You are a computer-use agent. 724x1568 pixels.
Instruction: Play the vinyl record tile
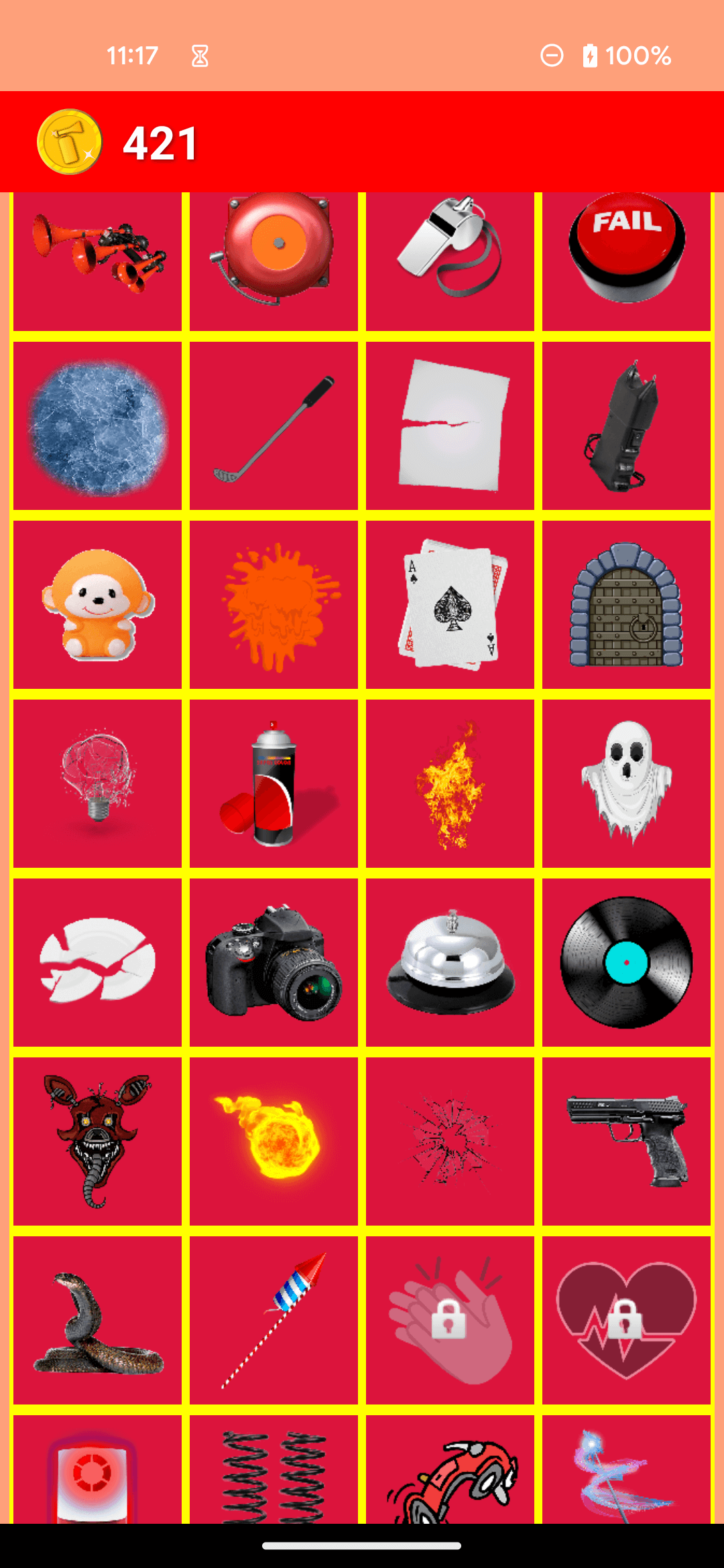626,962
